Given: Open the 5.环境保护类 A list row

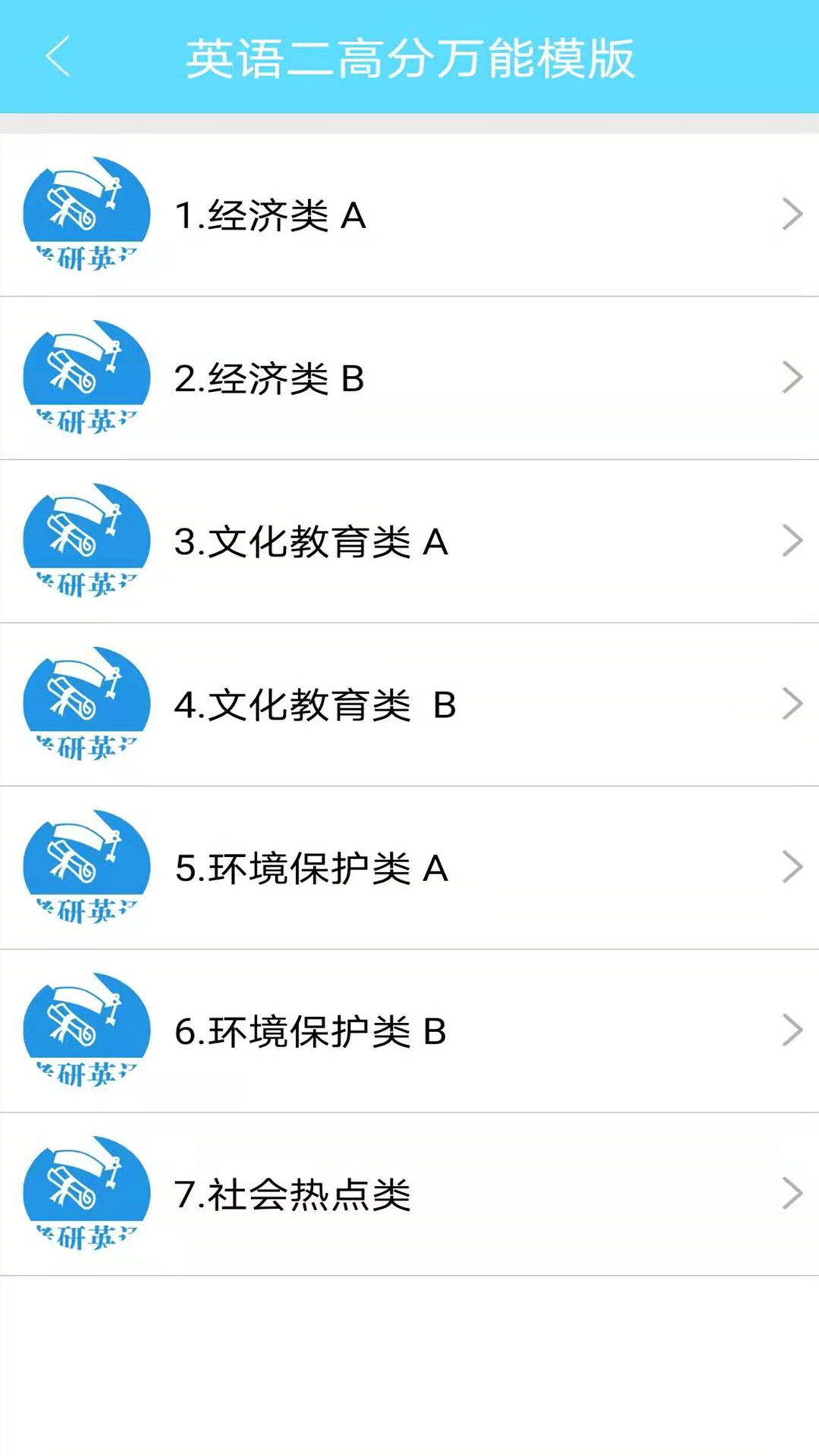Looking at the screenshot, I should (409, 867).
